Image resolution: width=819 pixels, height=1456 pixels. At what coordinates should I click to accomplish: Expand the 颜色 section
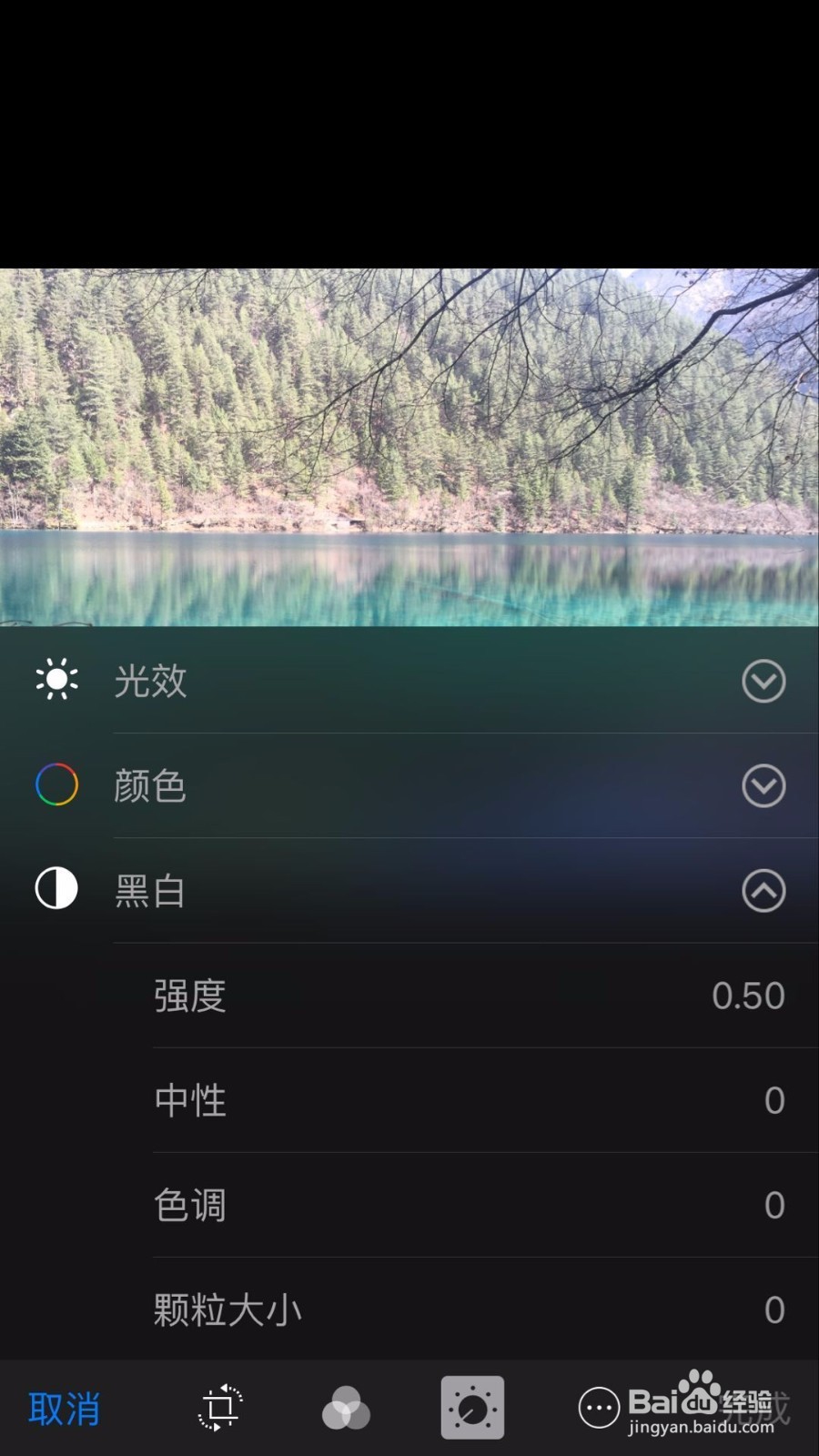point(763,785)
